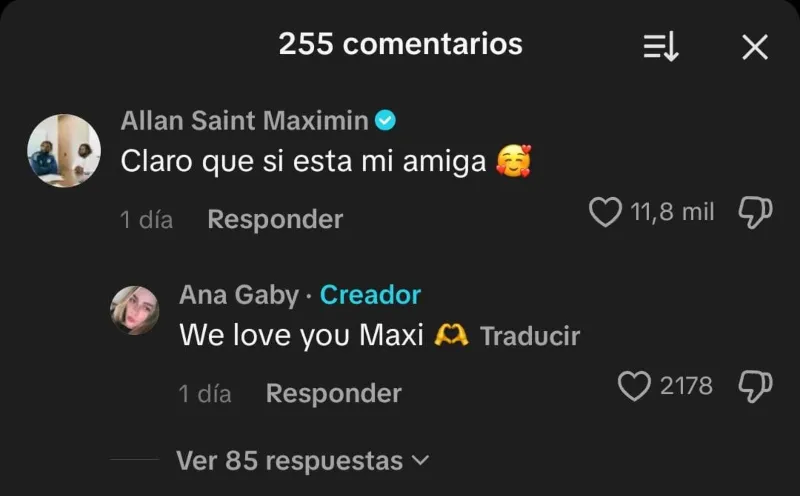Screen dimensions: 800x496
Task: Expand Ver 85 respuestas
Action: [x=301, y=461]
